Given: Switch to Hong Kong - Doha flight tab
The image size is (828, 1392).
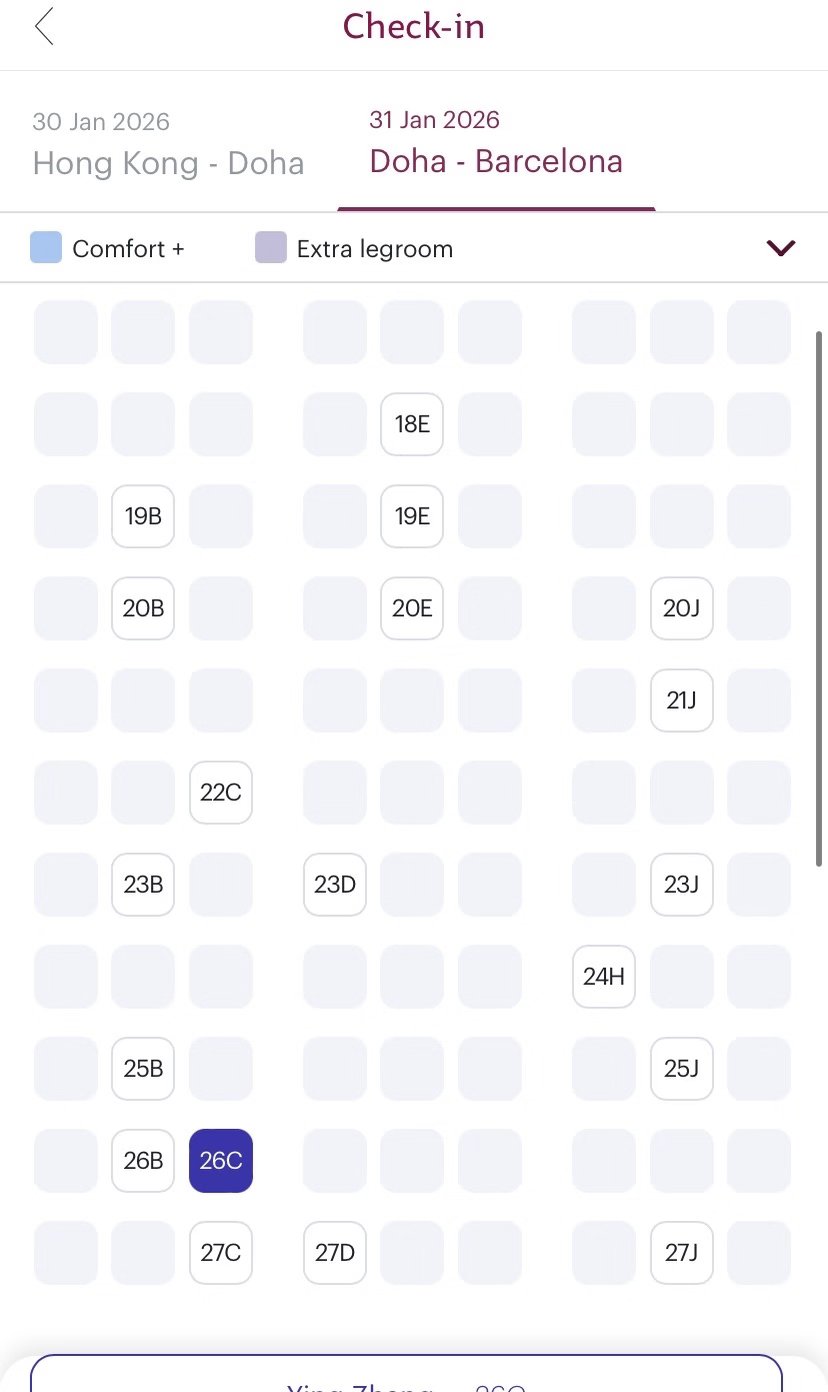Looking at the screenshot, I should point(168,145).
